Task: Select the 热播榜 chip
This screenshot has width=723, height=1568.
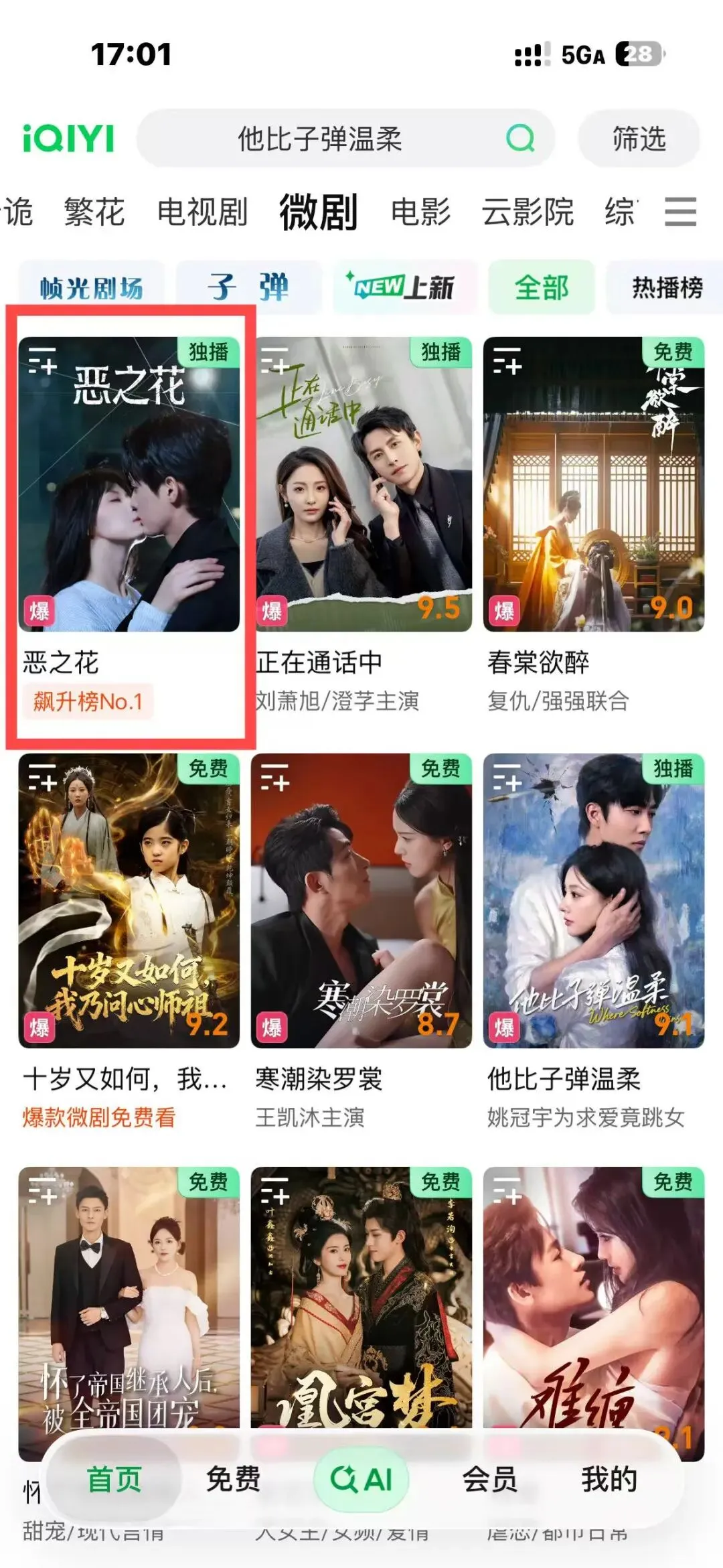Action: coord(667,288)
